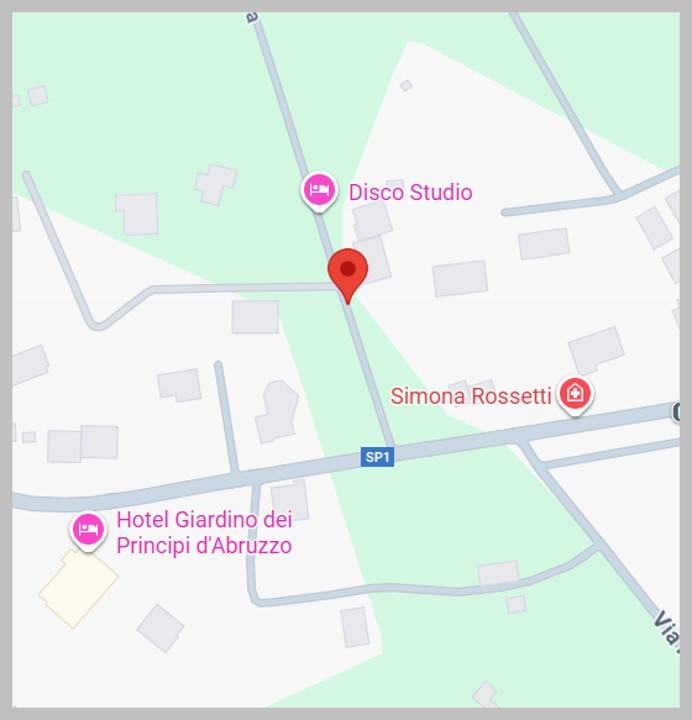The height and width of the screenshot is (720, 692).
Task: Open Hotel Giardino dei Principi d'Abruzzo marker
Action: point(88,529)
